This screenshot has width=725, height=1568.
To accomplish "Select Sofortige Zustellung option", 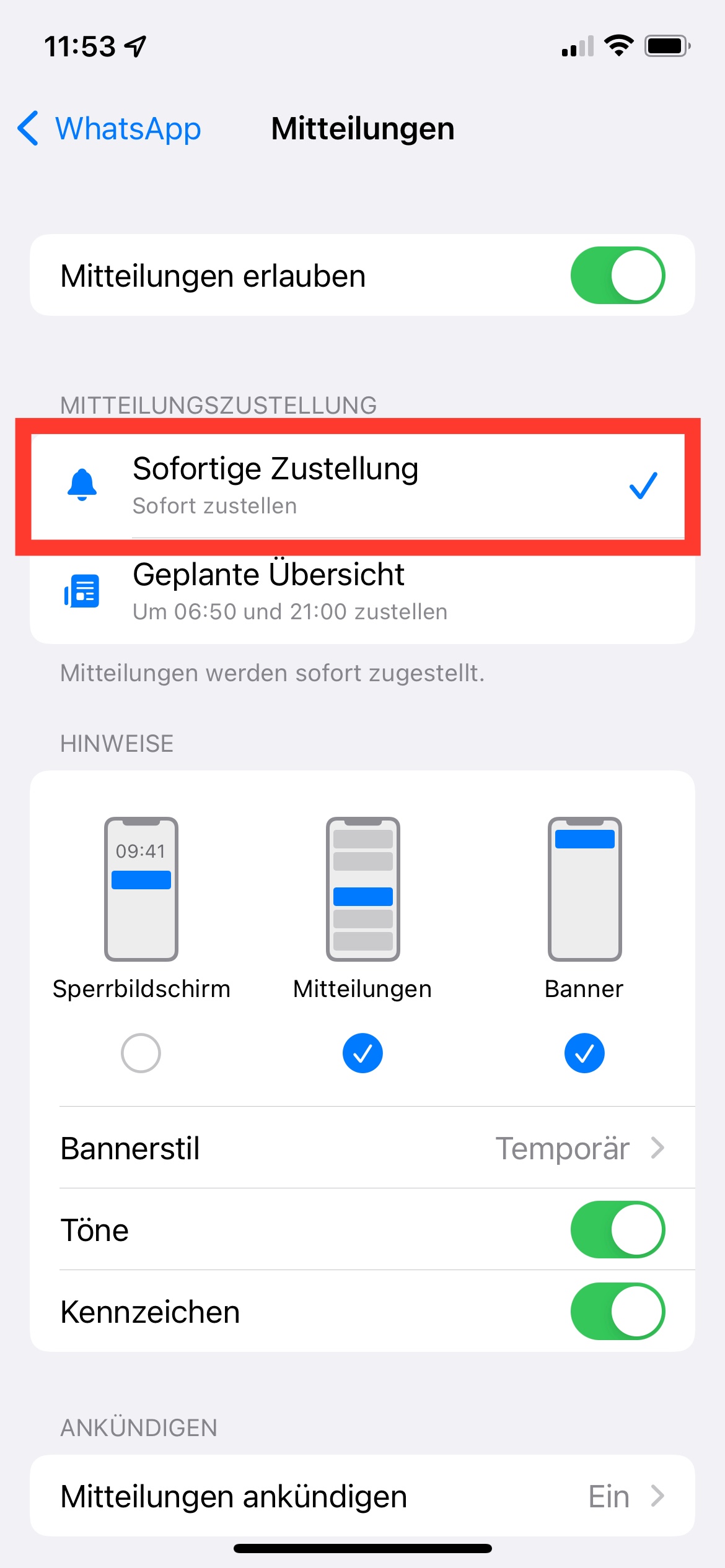I will point(362,486).
